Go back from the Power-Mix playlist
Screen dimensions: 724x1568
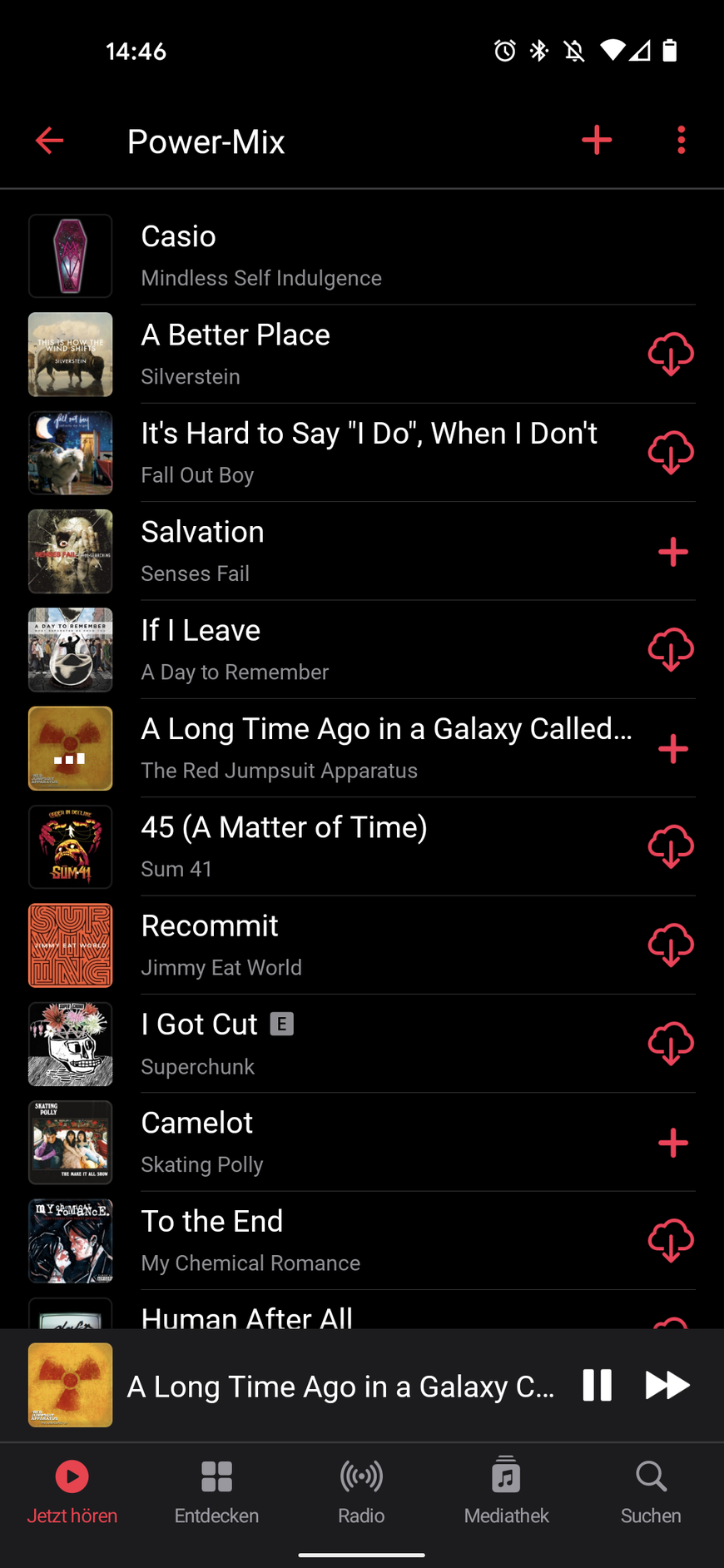click(50, 141)
